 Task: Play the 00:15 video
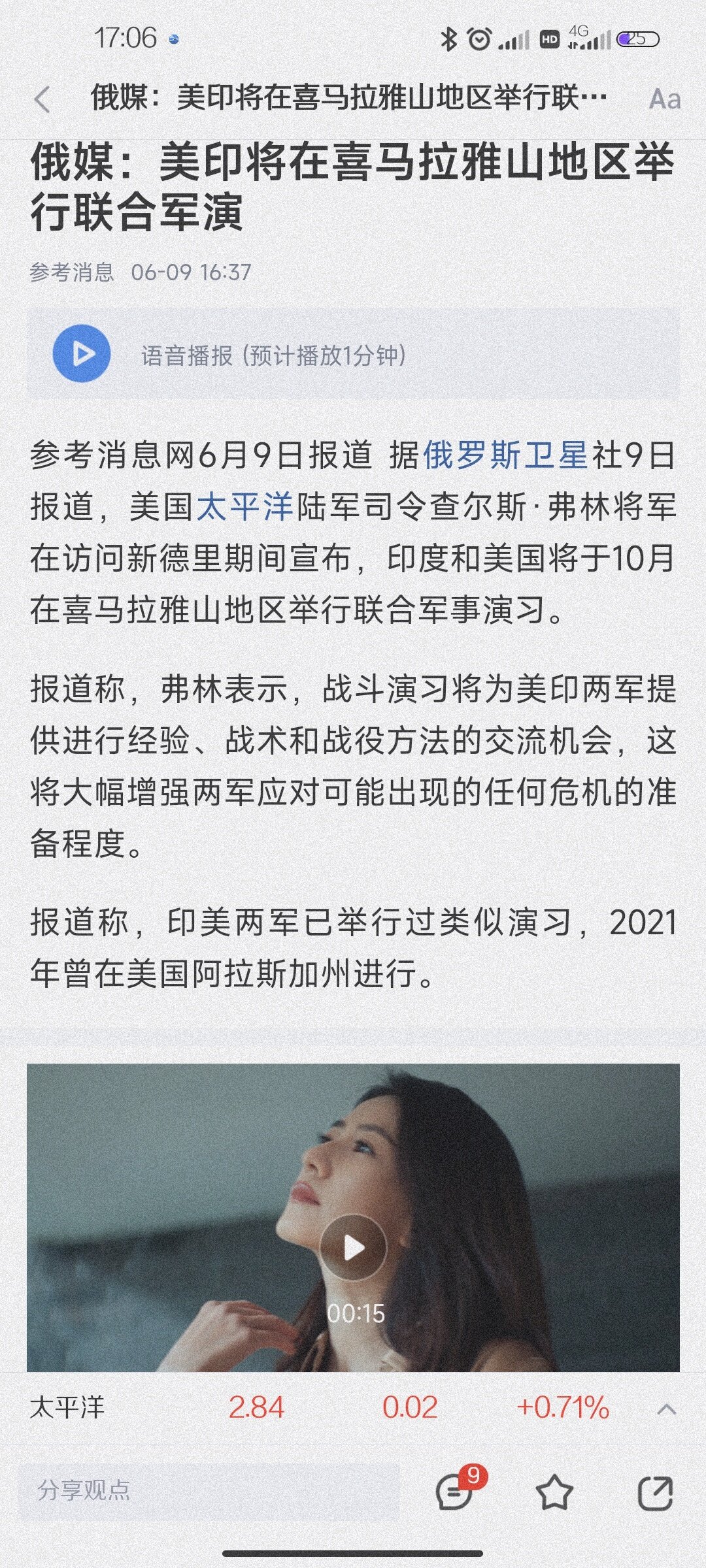pyautogui.click(x=354, y=1248)
